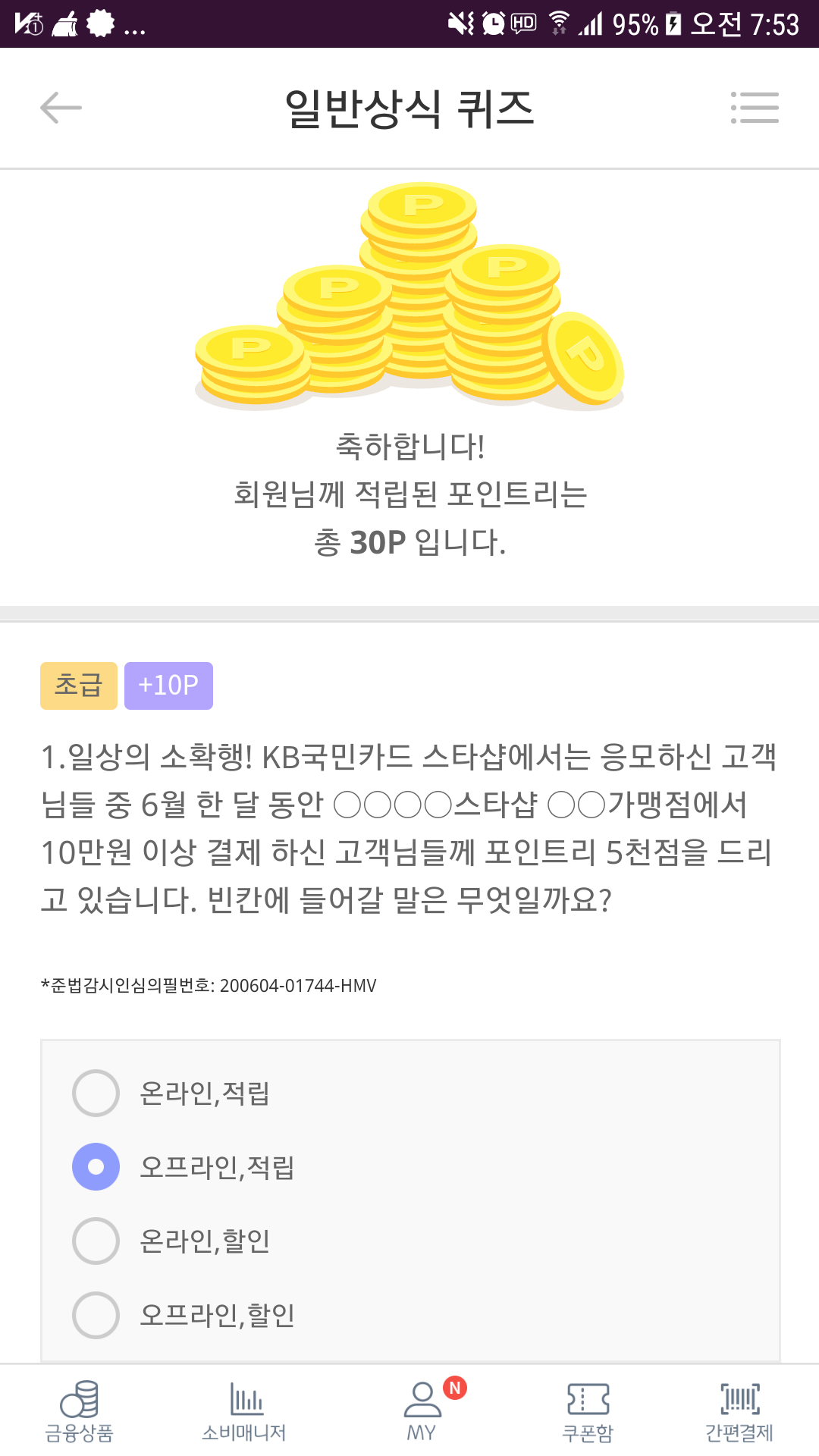Open the MY tab
819x1456 pixels.
(x=422, y=1411)
